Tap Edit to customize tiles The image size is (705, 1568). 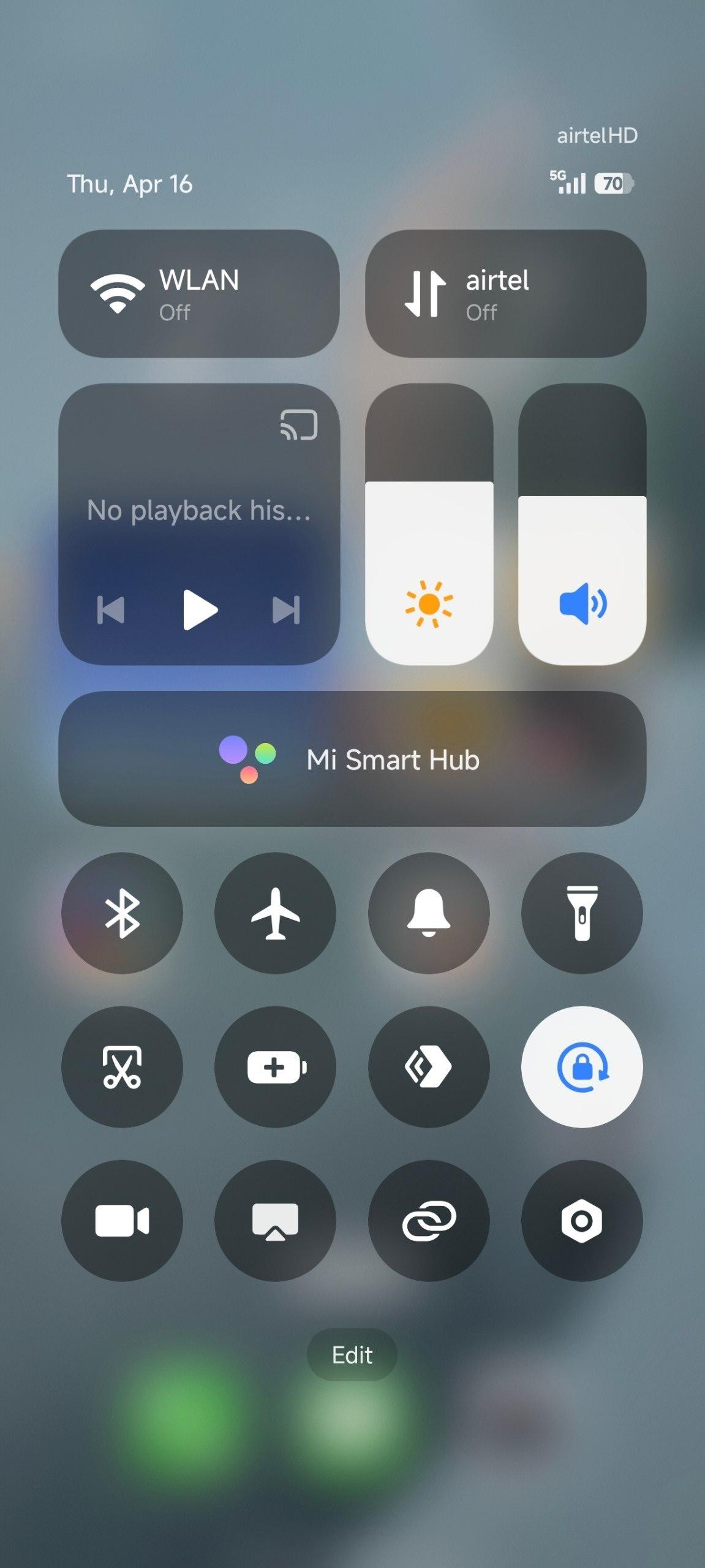pos(352,1354)
